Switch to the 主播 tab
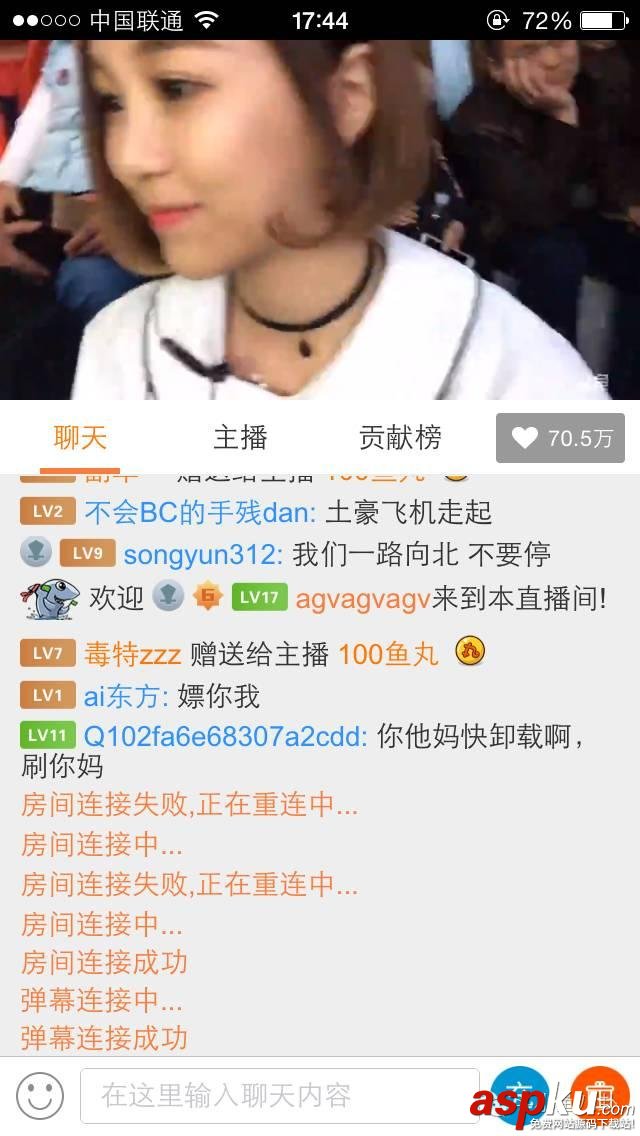640x1136 pixels. point(240,438)
